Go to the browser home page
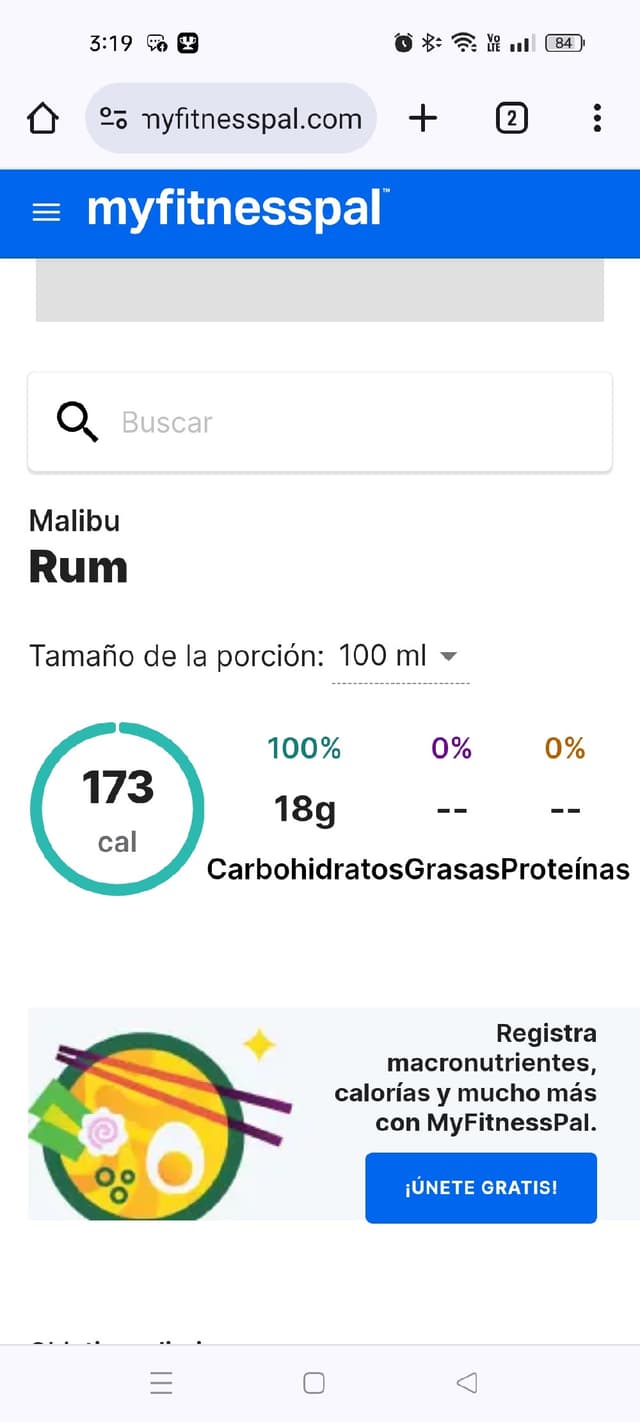 pyautogui.click(x=42, y=119)
